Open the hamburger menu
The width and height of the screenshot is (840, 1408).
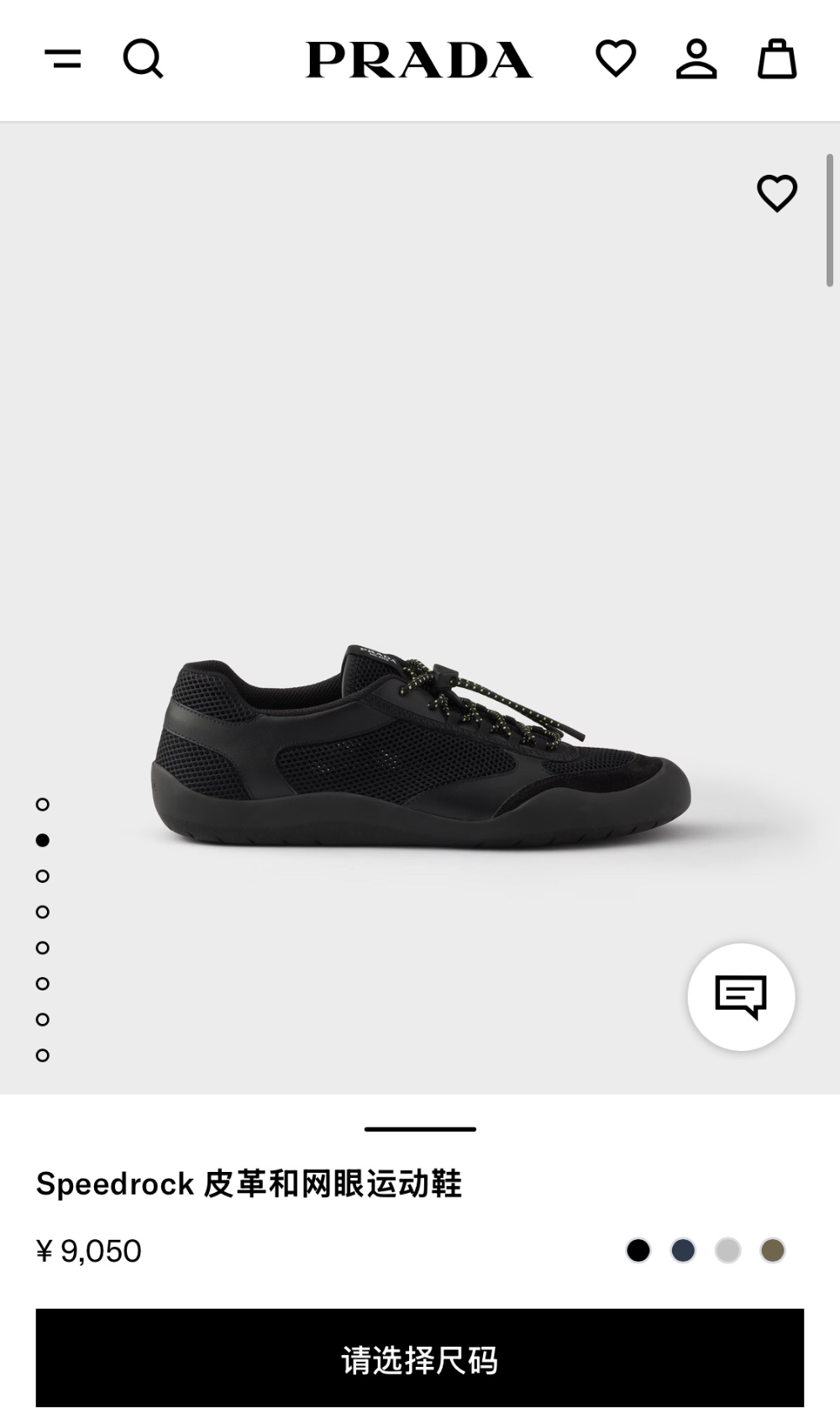tap(63, 59)
